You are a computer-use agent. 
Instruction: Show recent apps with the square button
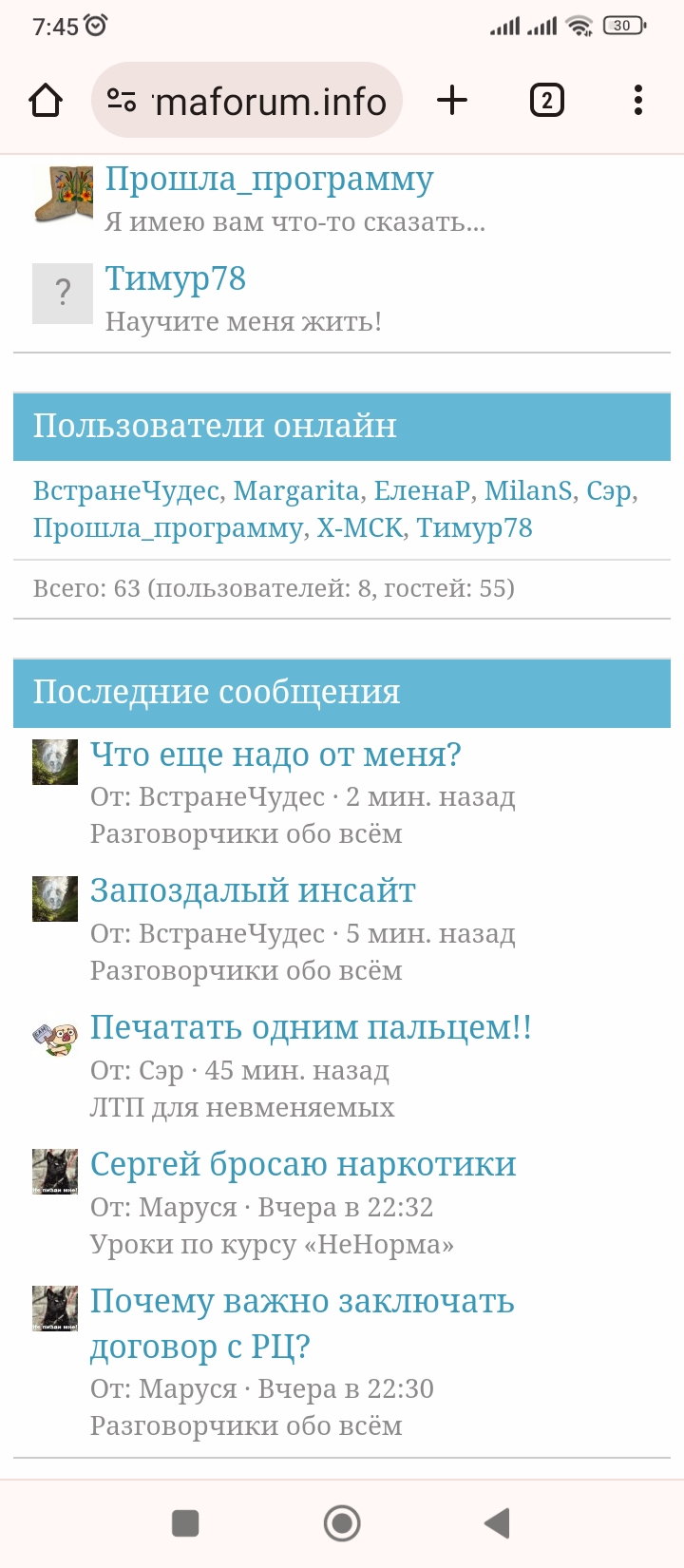[185, 1523]
